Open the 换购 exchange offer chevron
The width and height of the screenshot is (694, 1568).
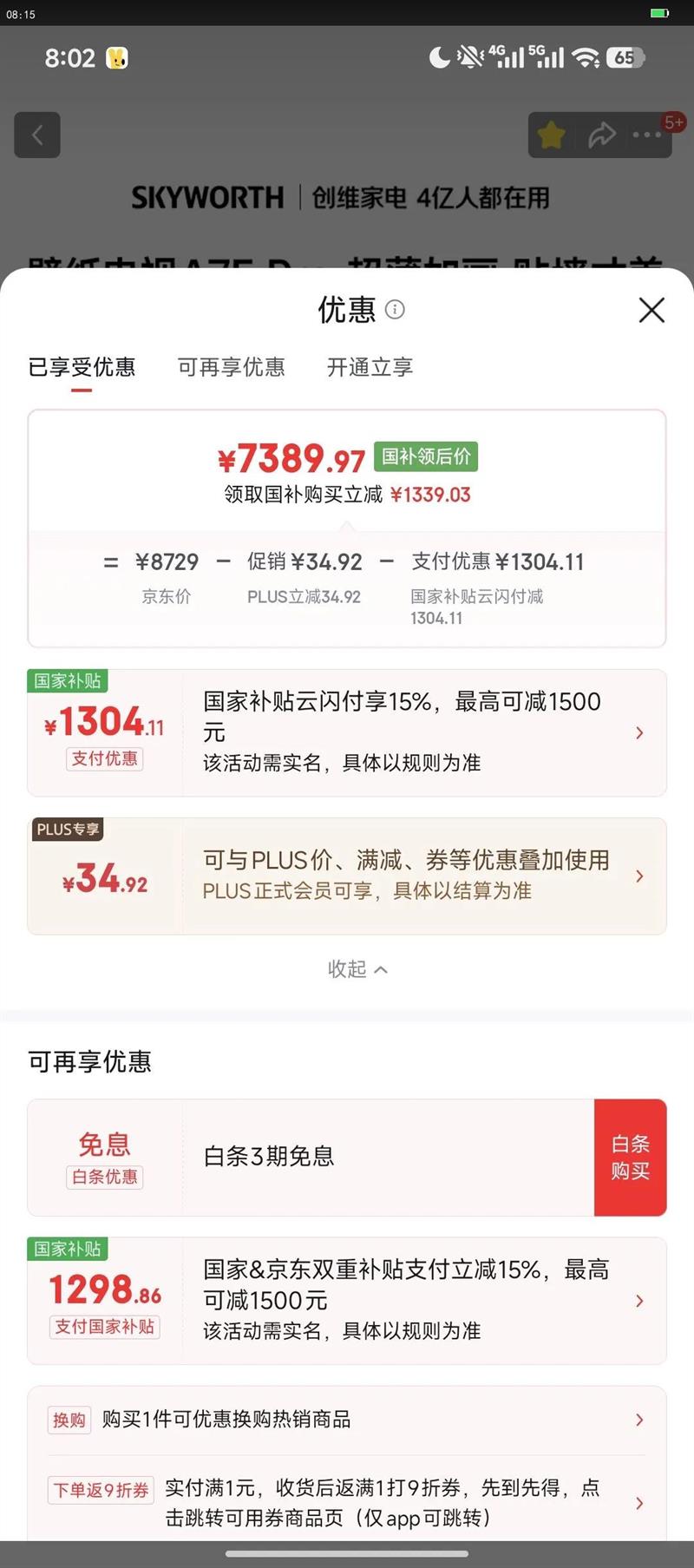[x=639, y=1419]
